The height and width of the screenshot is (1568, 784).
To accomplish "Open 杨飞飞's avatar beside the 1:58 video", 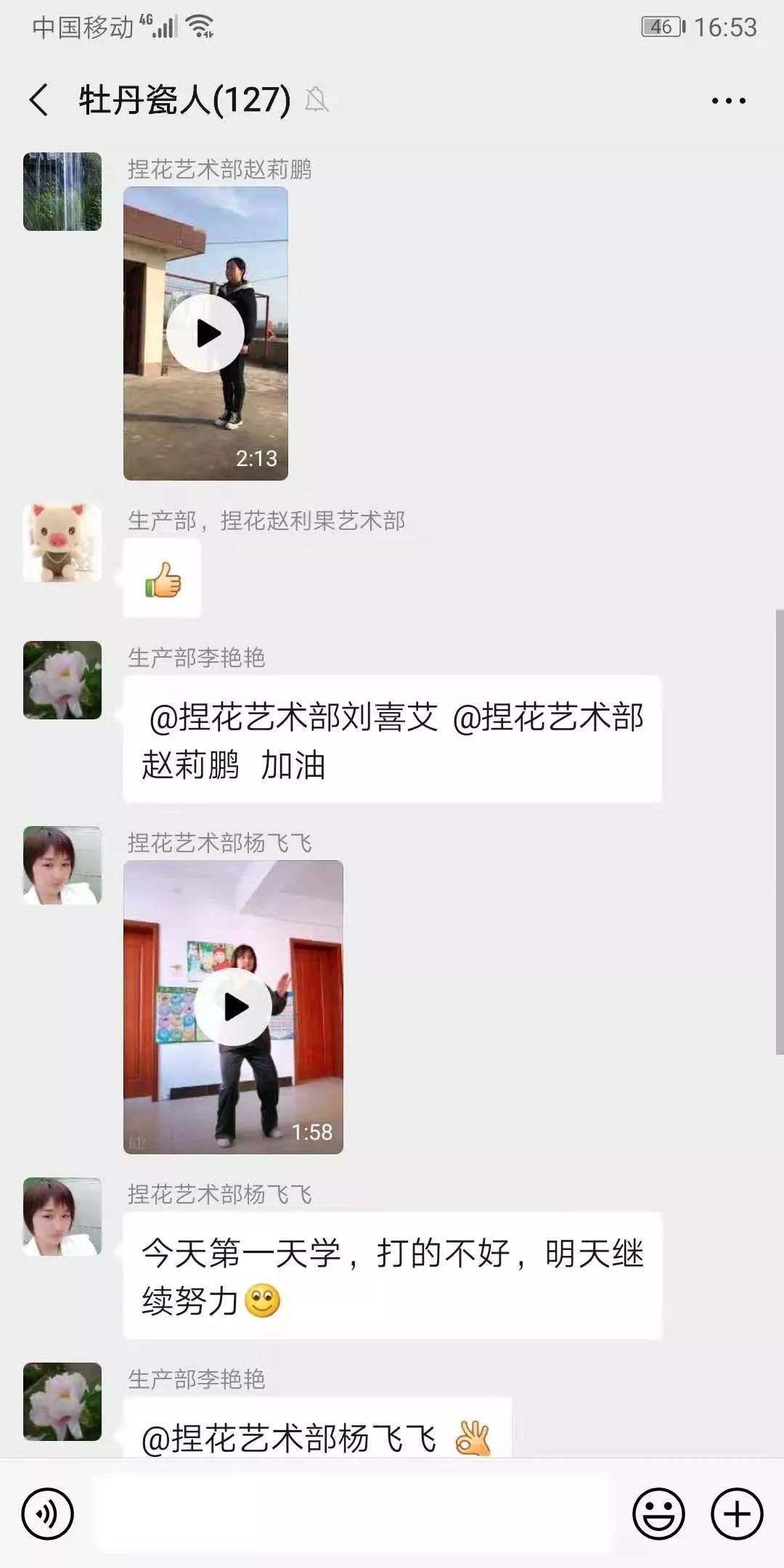I will [62, 865].
